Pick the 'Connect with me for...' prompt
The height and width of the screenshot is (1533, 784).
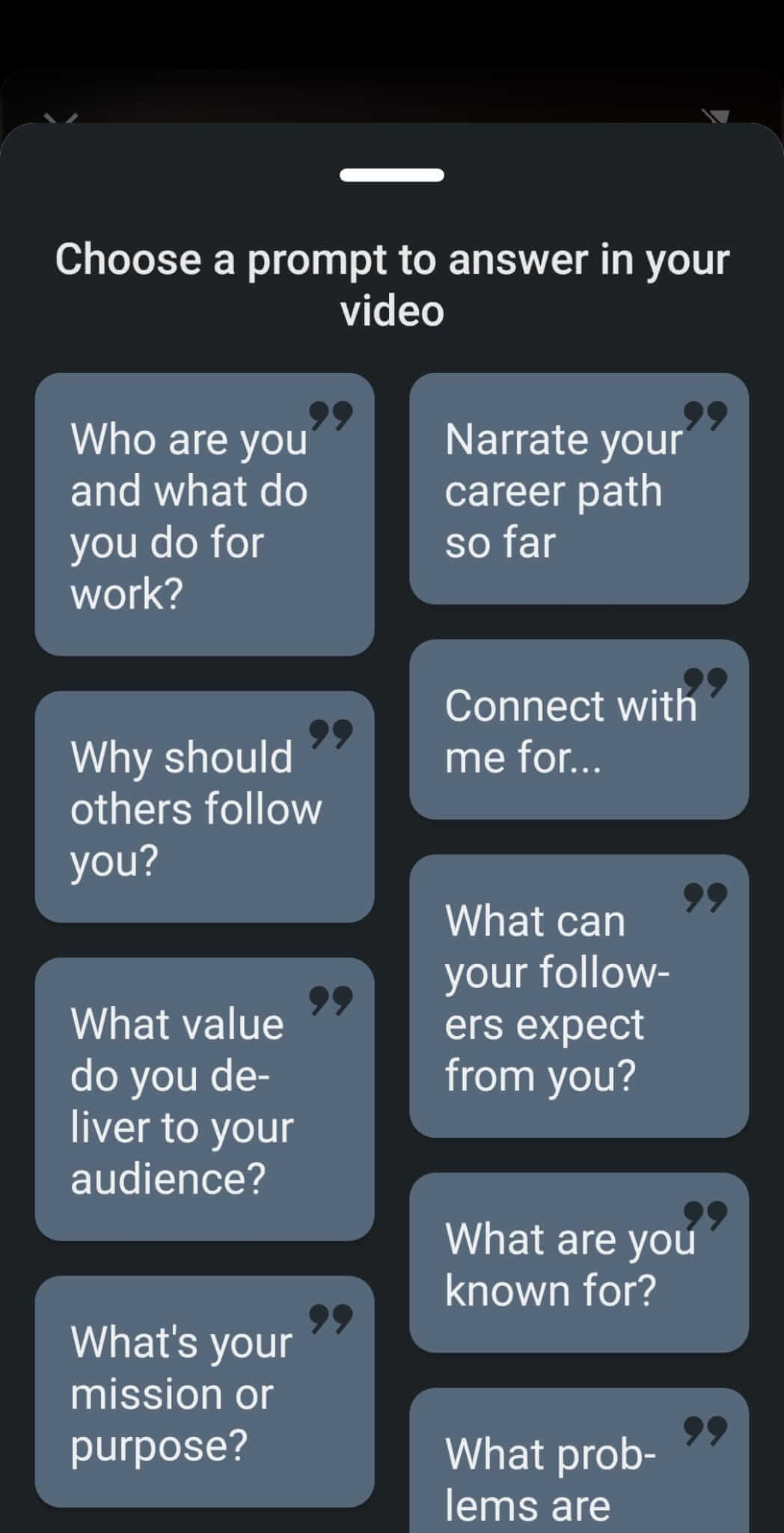[x=578, y=730]
